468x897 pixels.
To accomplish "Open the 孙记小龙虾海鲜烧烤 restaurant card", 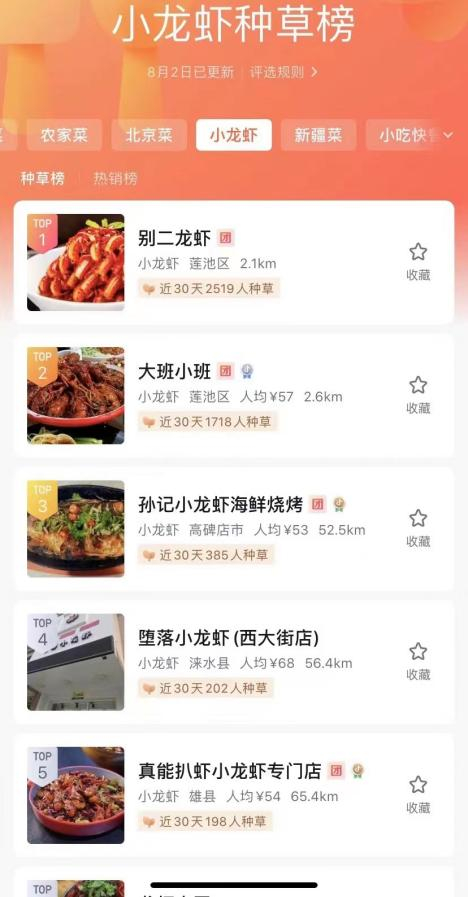I will 234,529.
